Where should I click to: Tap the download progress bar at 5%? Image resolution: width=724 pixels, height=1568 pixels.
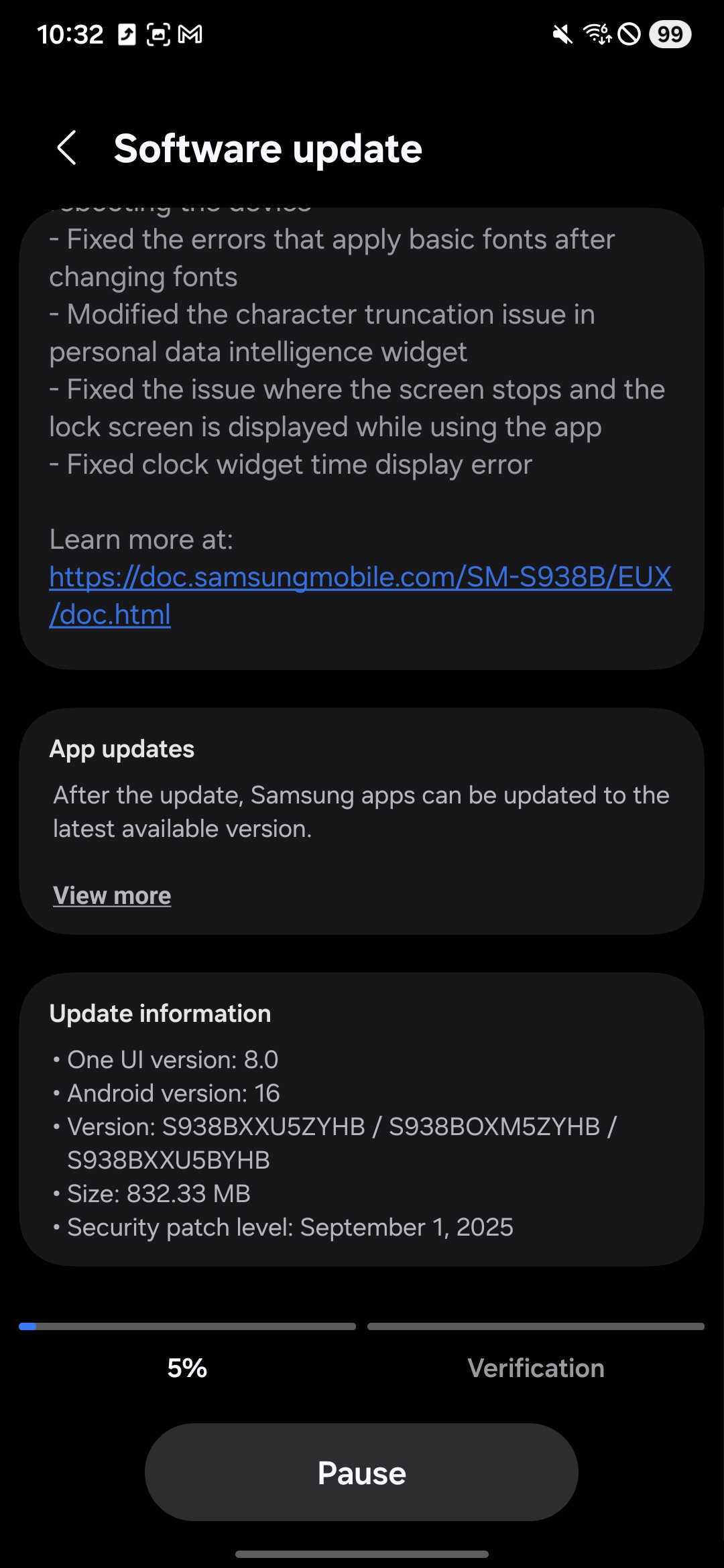coord(186,1326)
